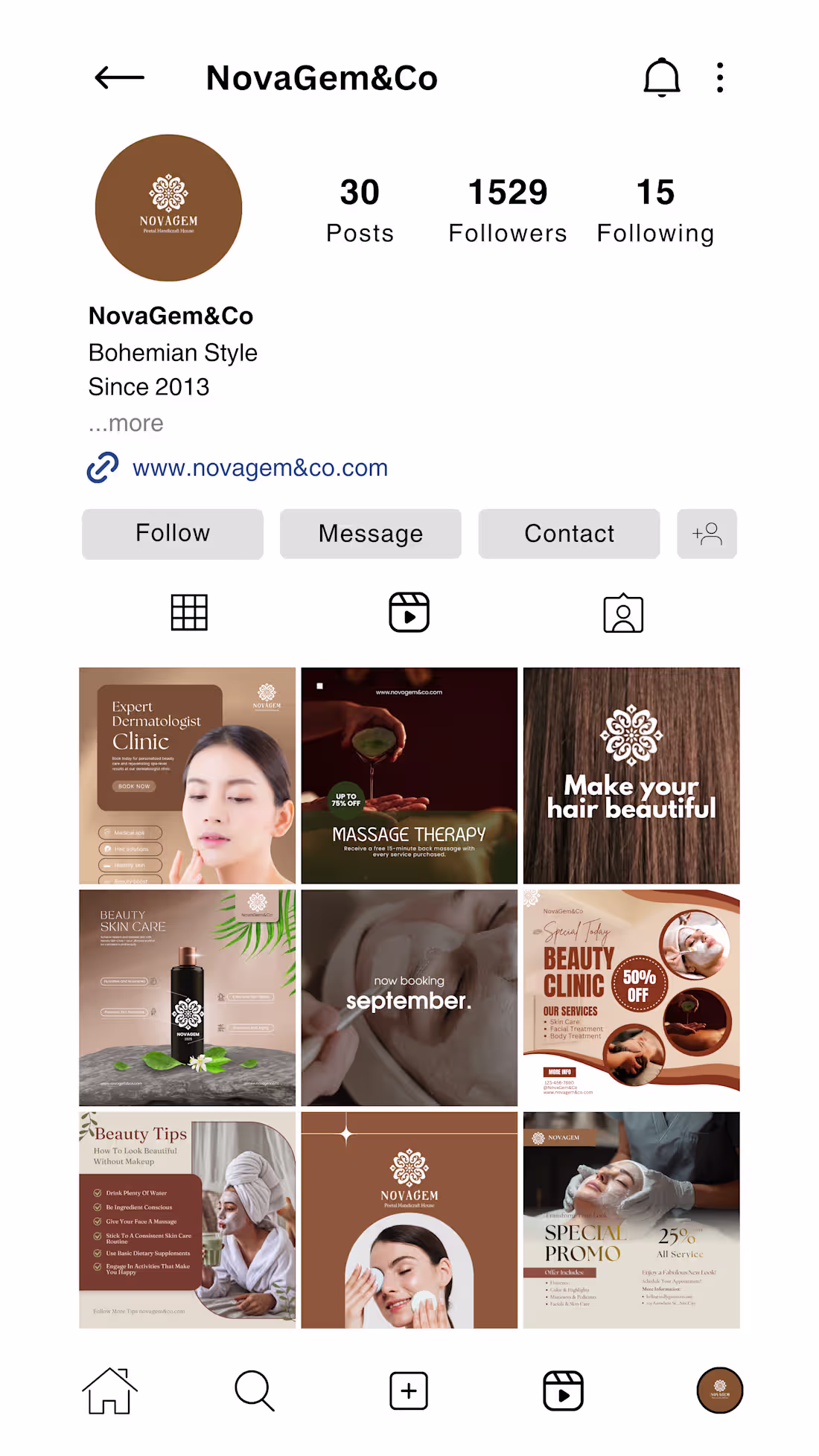The image size is (819, 1456).
Task: Create a new post via plus icon
Action: (x=408, y=1390)
